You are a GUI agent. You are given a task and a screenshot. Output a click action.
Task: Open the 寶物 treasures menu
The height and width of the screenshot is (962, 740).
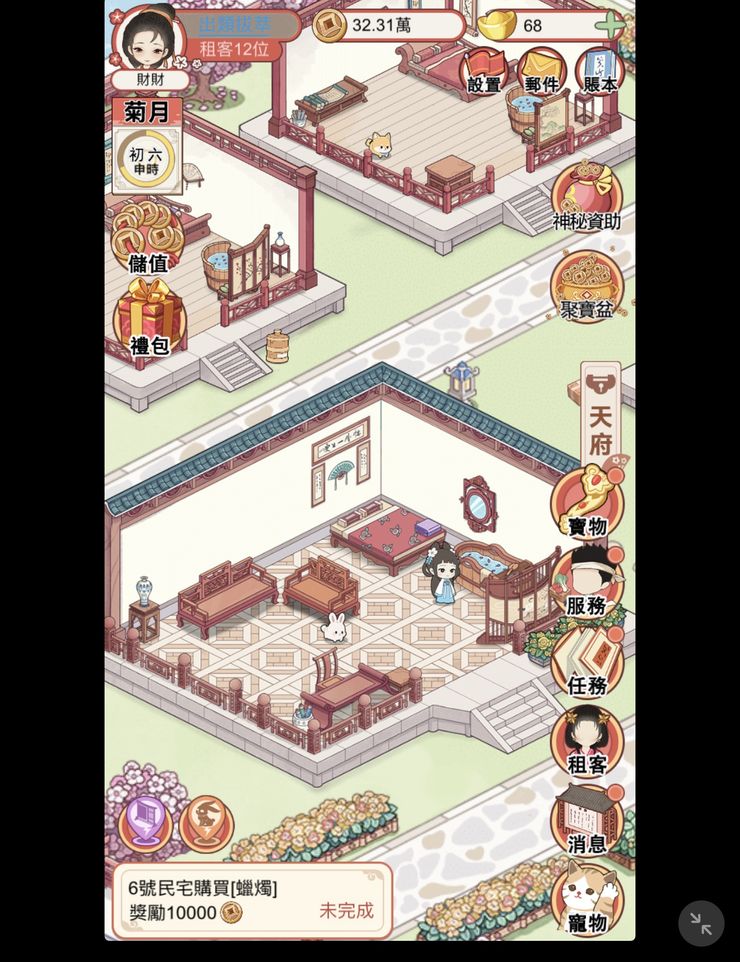[587, 503]
